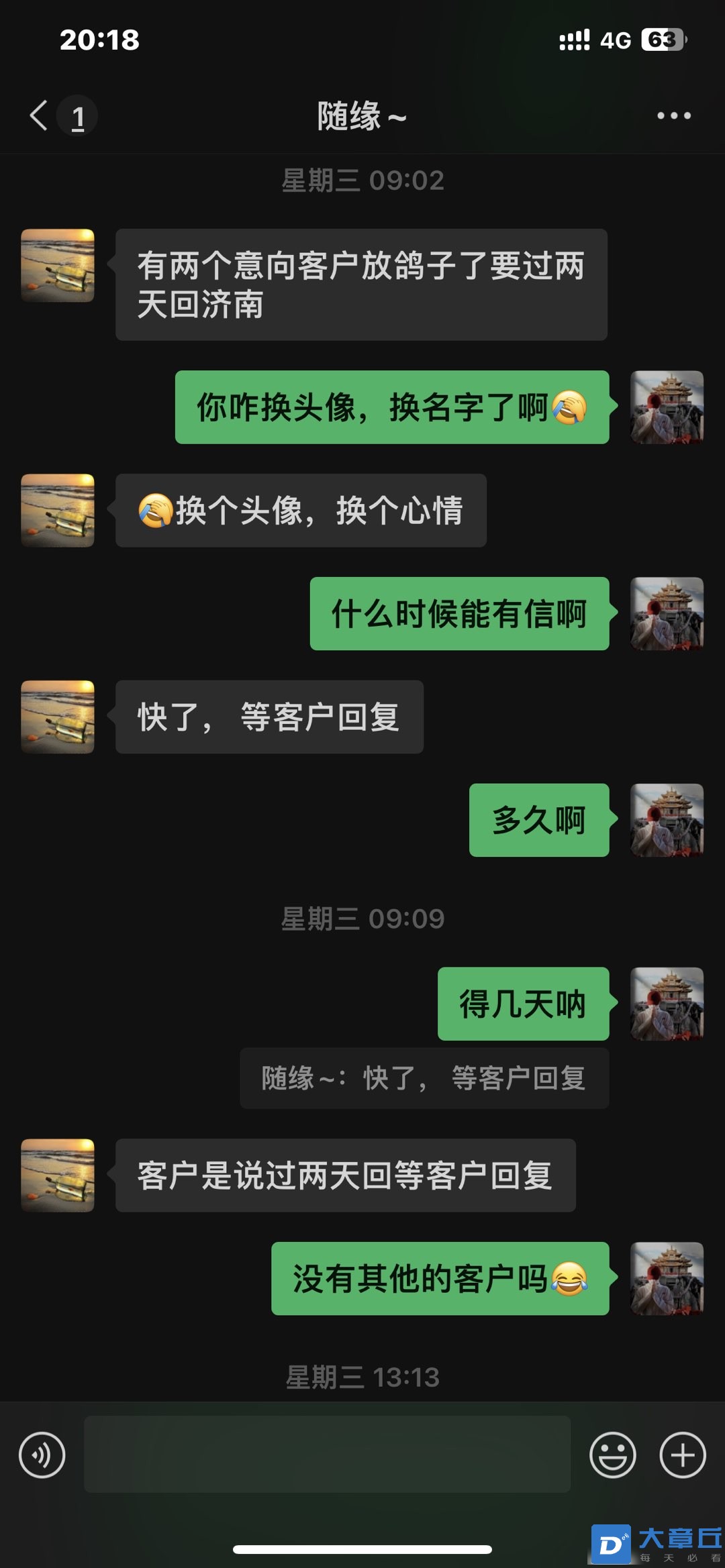Go back to the chat list

click(x=40, y=115)
